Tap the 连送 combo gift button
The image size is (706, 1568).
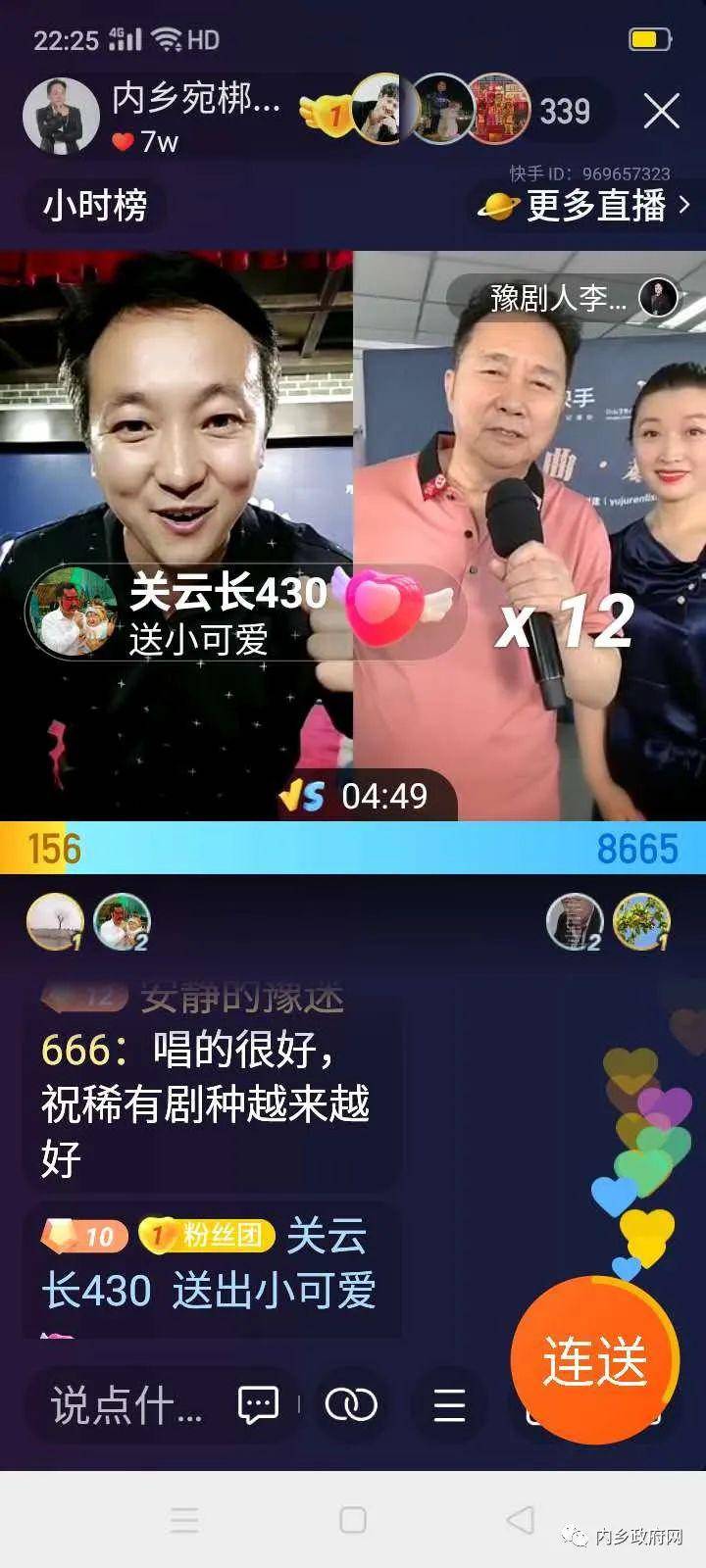[x=594, y=1360]
